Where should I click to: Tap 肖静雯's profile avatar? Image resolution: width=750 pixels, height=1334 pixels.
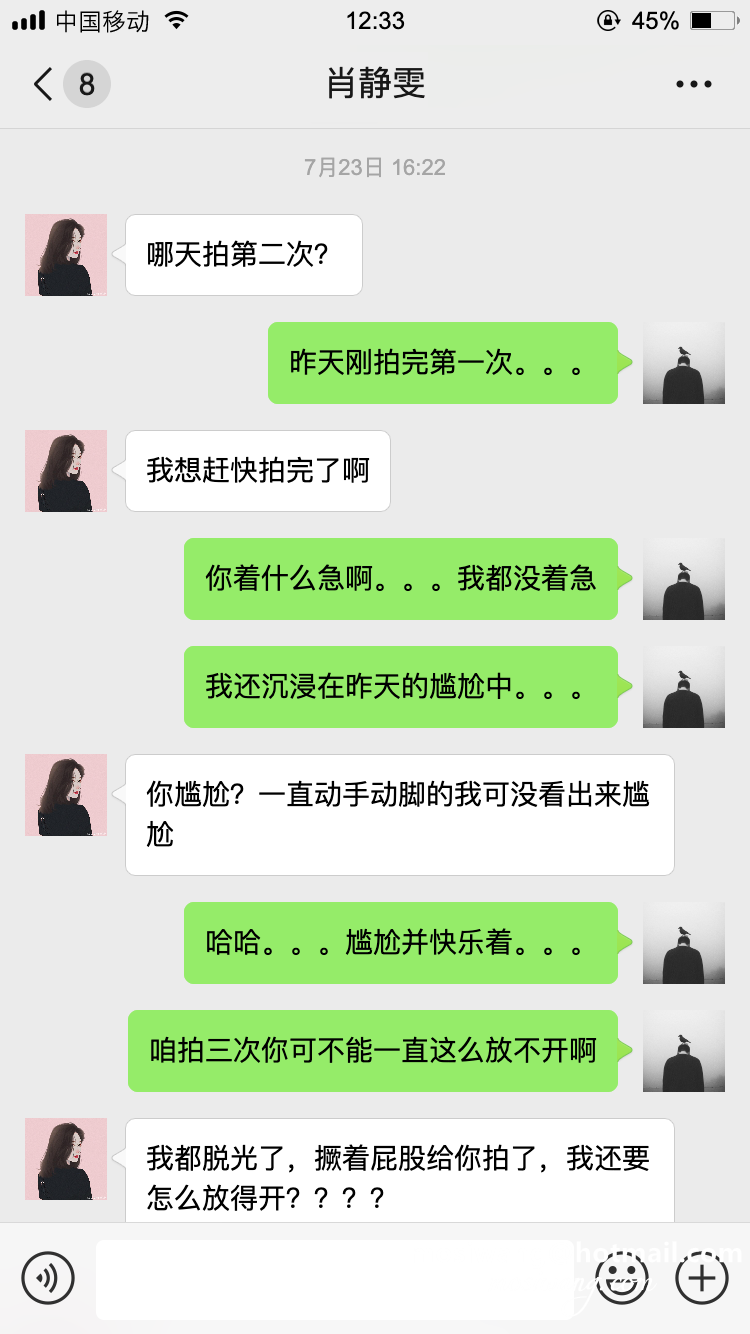coord(66,255)
